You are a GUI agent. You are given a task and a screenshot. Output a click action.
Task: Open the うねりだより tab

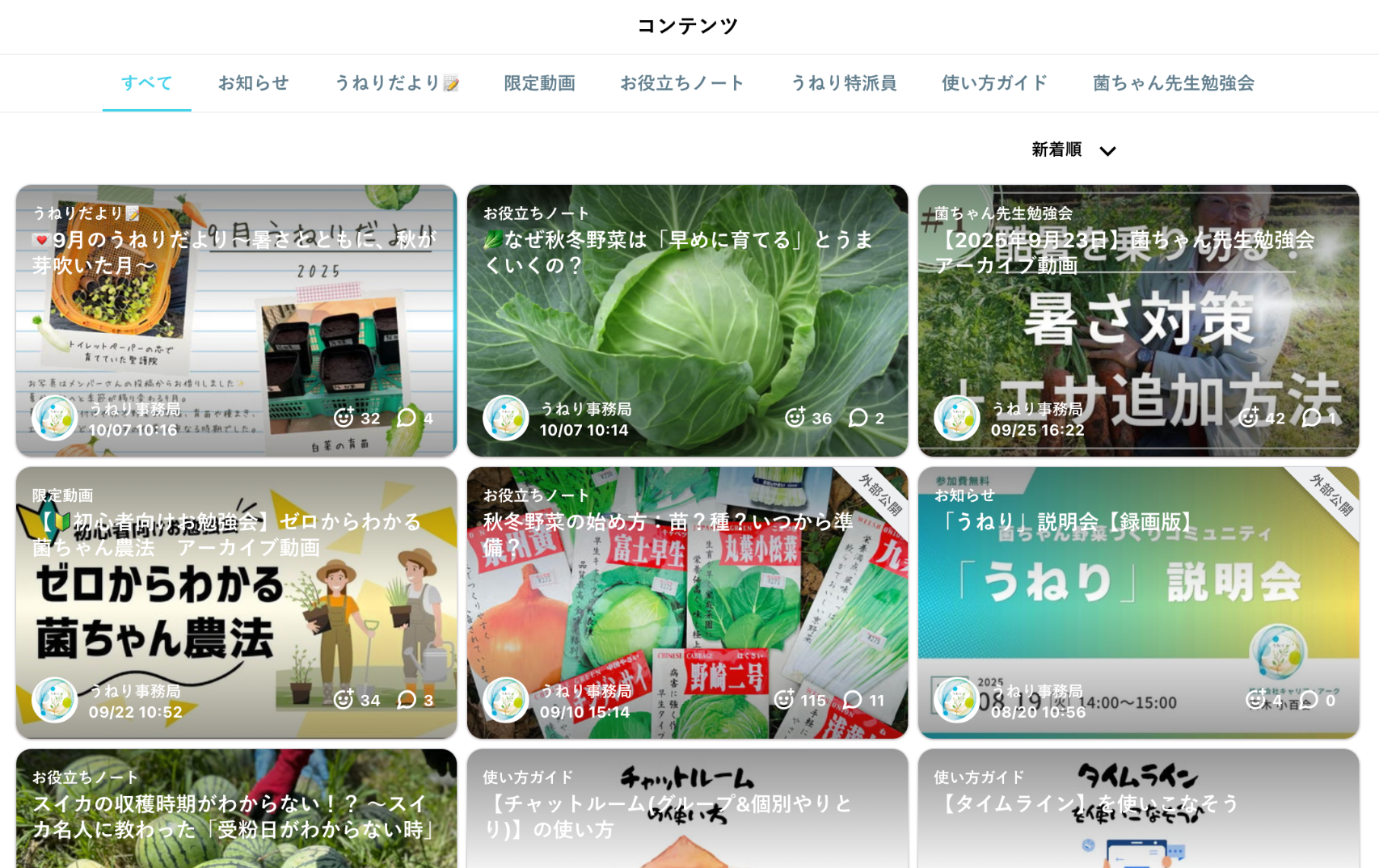[396, 83]
